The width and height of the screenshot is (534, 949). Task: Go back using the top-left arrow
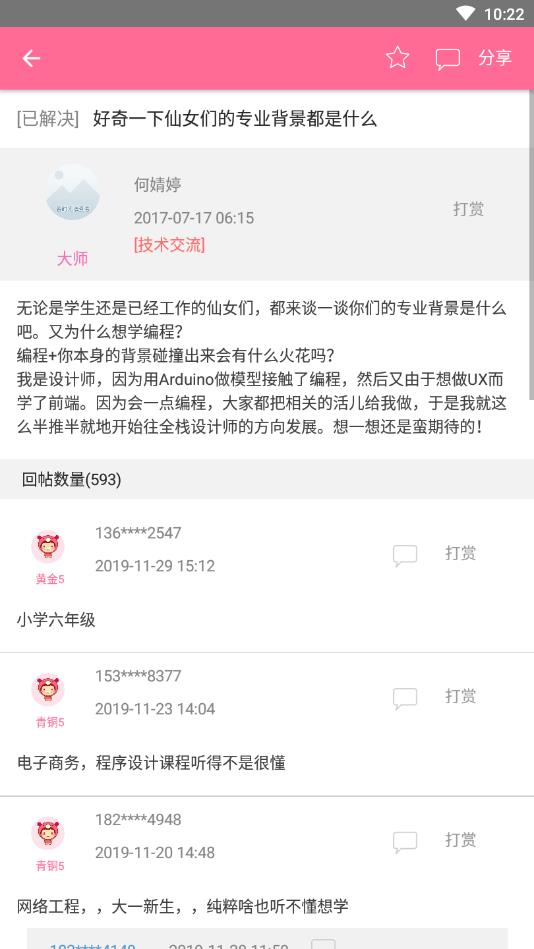pyautogui.click(x=31, y=58)
